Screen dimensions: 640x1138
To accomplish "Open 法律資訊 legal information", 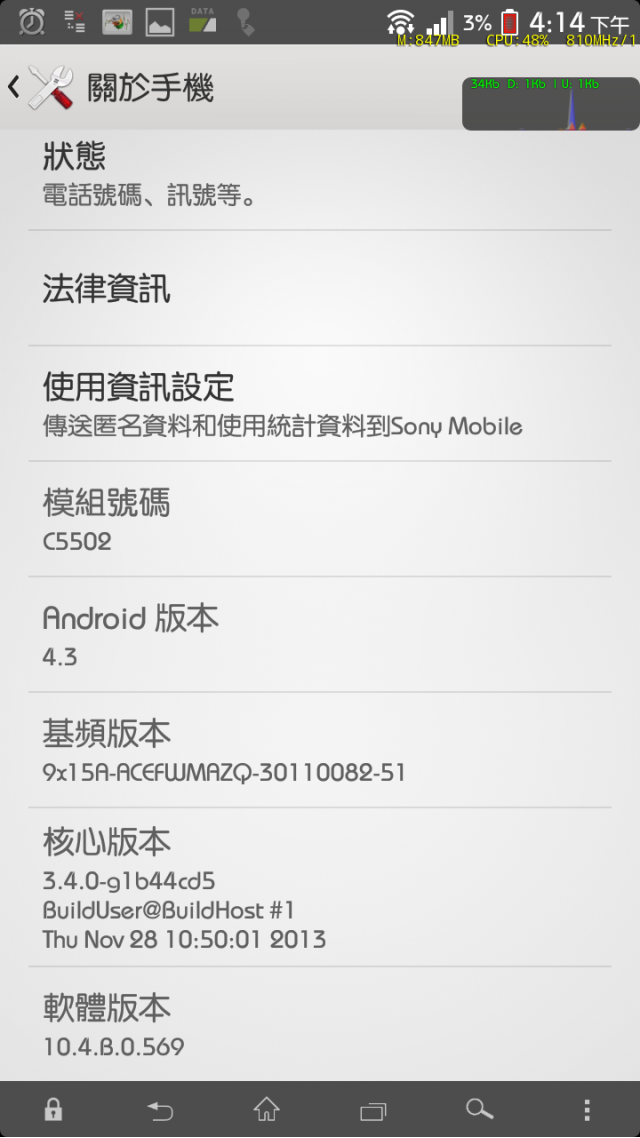I will pos(320,289).
